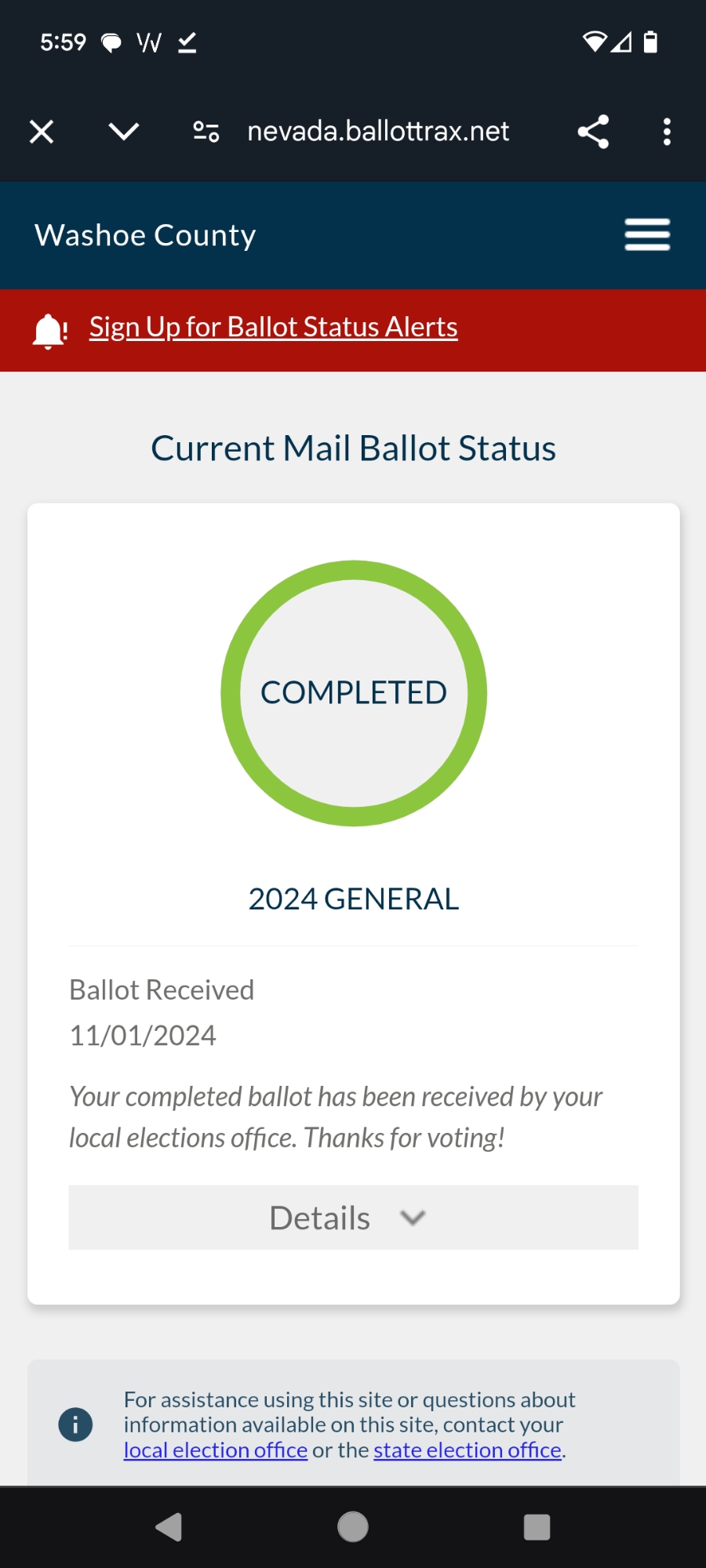
Task: View site information next to the URL
Action: point(206,132)
